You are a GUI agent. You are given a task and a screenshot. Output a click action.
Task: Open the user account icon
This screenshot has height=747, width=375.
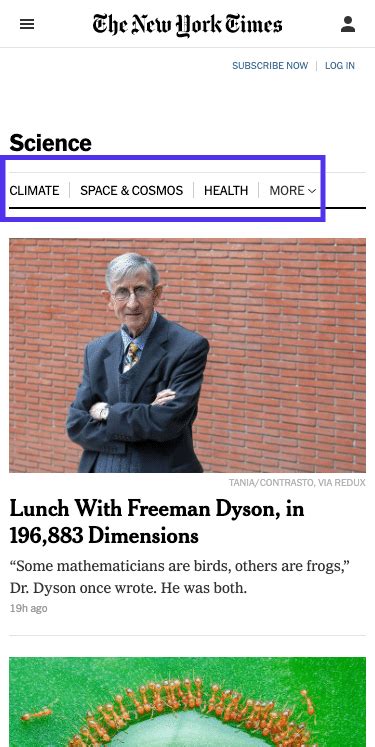click(348, 24)
